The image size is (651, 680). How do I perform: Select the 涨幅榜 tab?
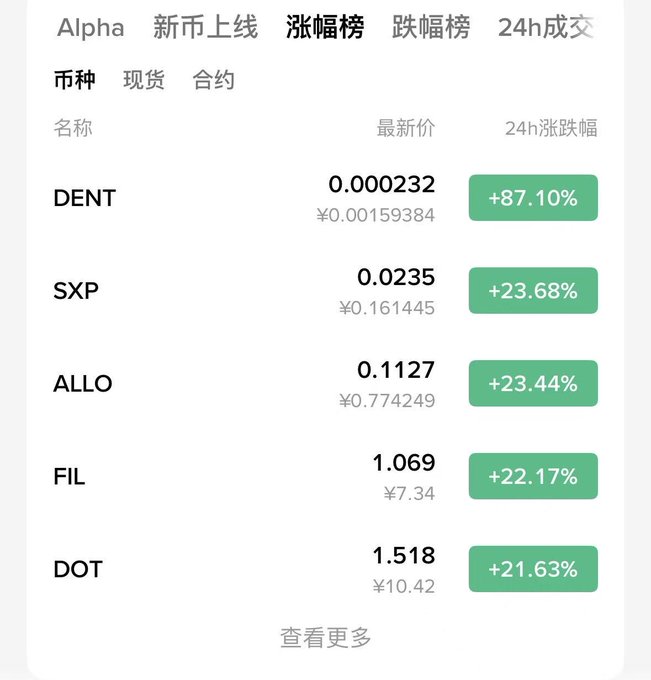point(324,28)
